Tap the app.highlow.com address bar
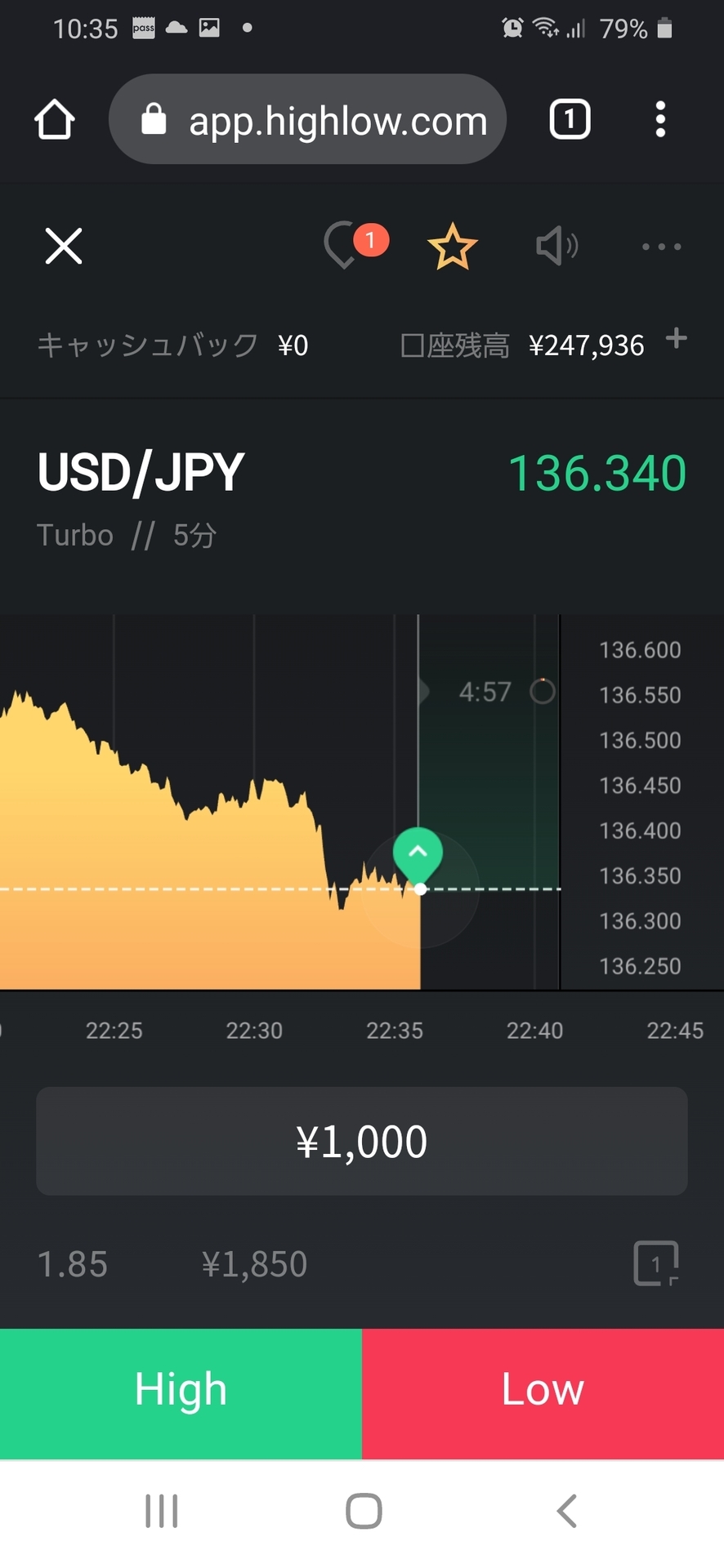The image size is (724, 1568). tap(308, 119)
